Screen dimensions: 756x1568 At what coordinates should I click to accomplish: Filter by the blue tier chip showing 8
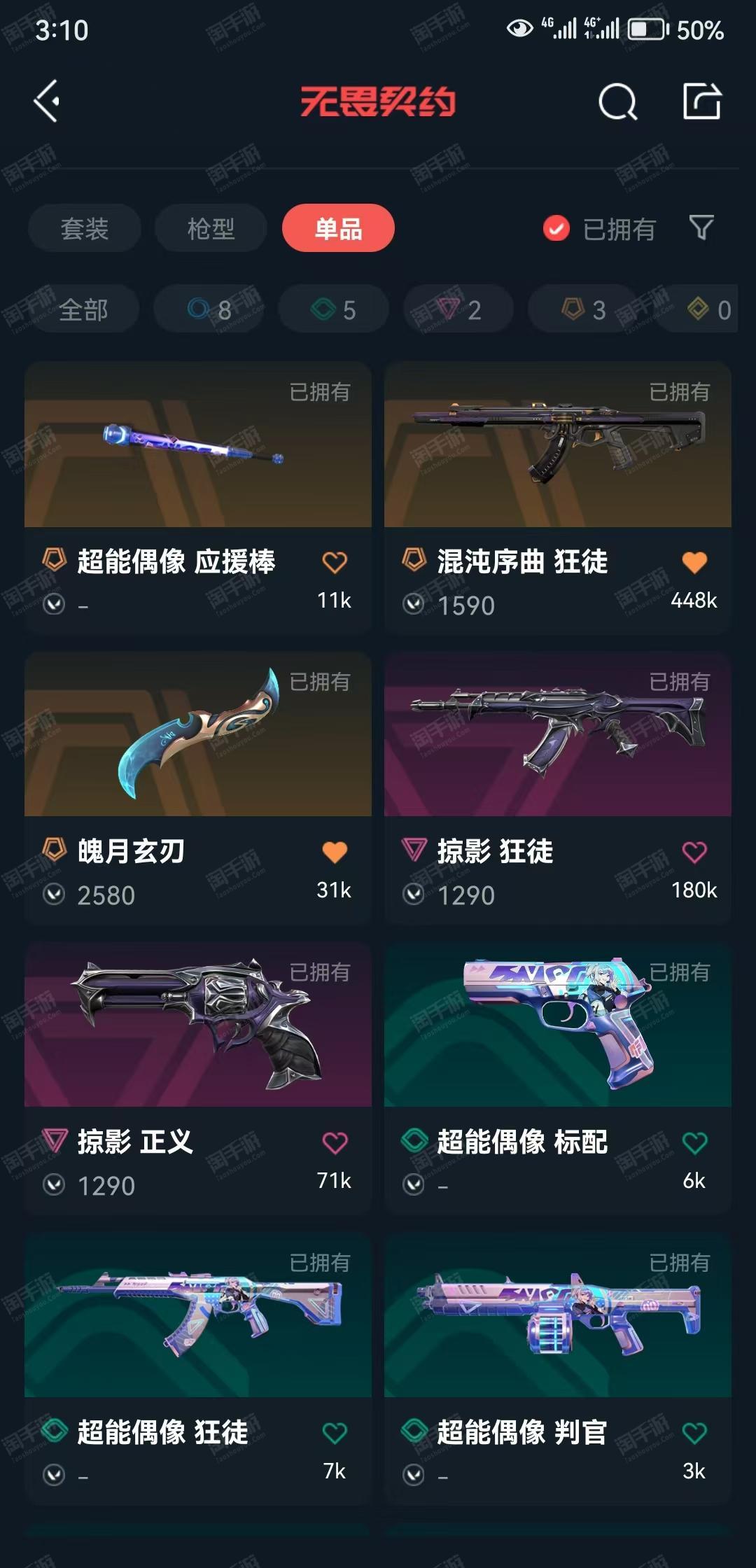[209, 309]
